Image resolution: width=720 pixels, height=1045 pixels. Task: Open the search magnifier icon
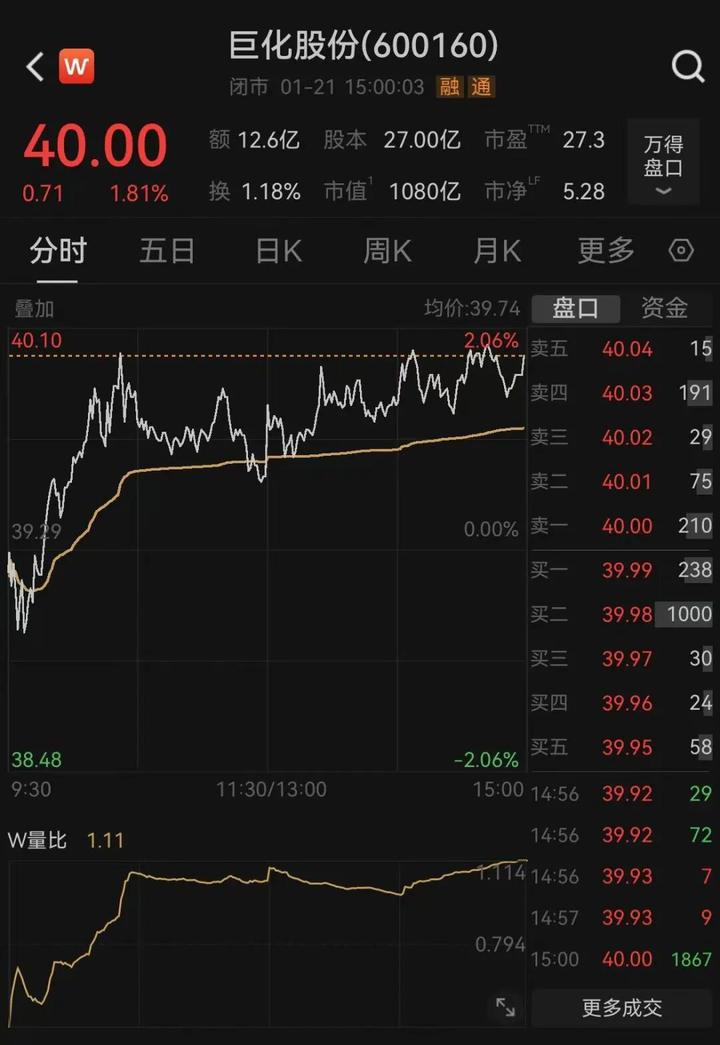pyautogui.click(x=688, y=67)
